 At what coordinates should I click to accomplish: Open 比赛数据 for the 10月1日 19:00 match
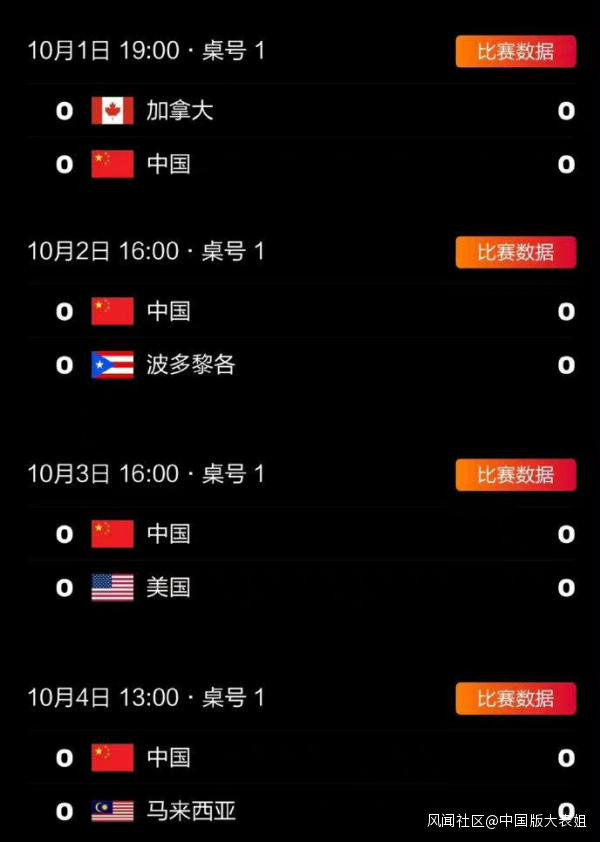coord(515,51)
